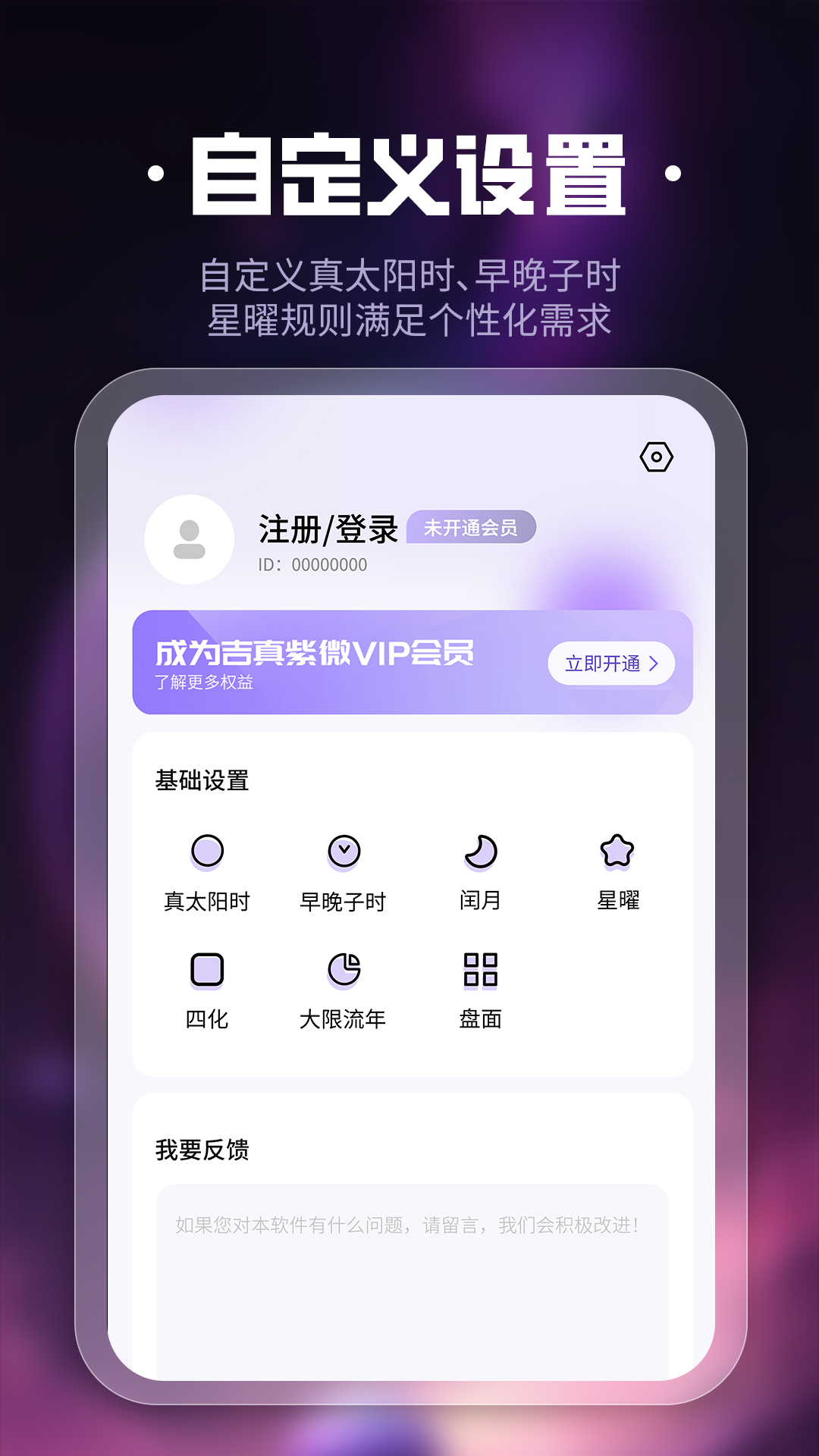Click the hexagon settings icon at top right

(657, 457)
